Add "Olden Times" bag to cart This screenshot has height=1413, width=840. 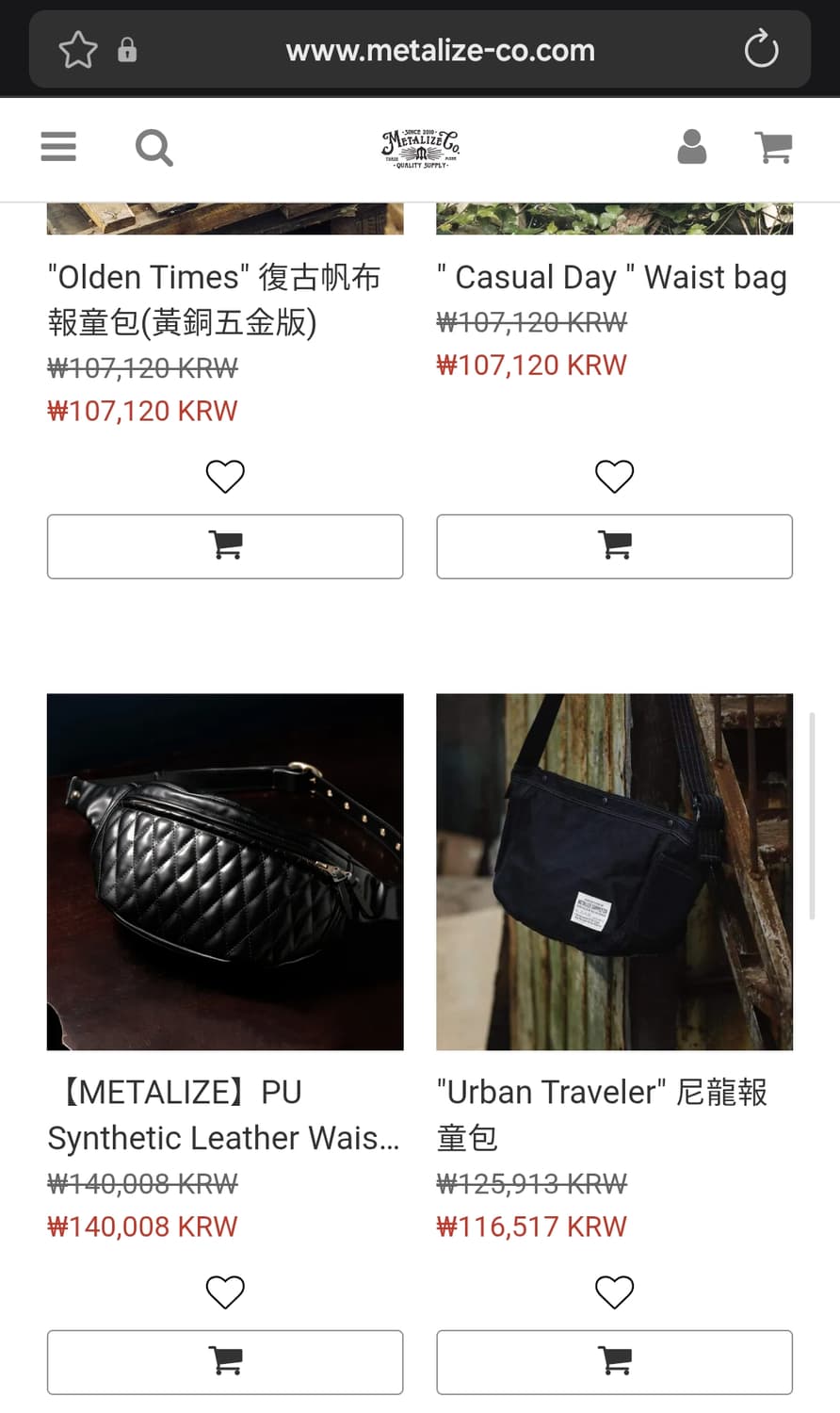point(225,546)
